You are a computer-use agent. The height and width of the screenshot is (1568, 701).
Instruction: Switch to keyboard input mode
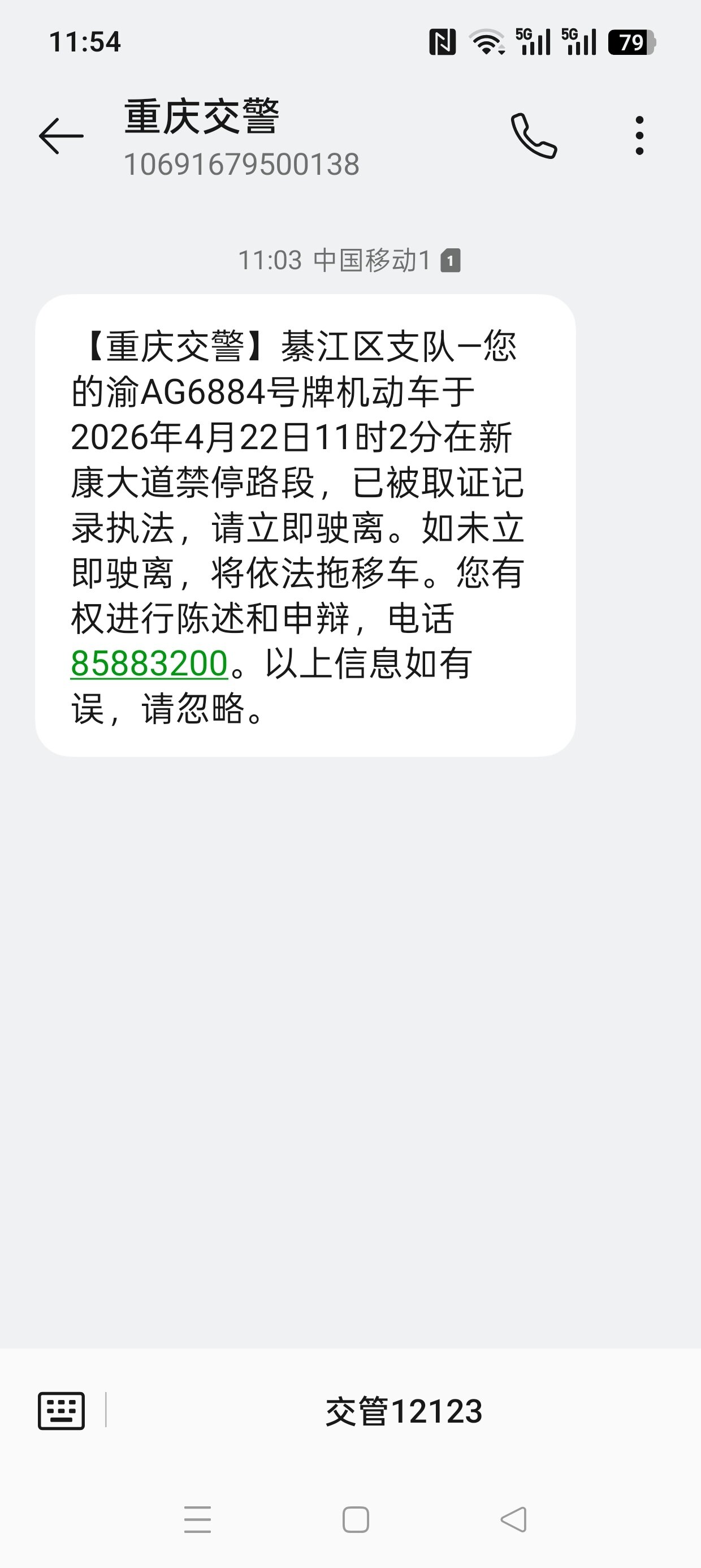pos(62,1410)
